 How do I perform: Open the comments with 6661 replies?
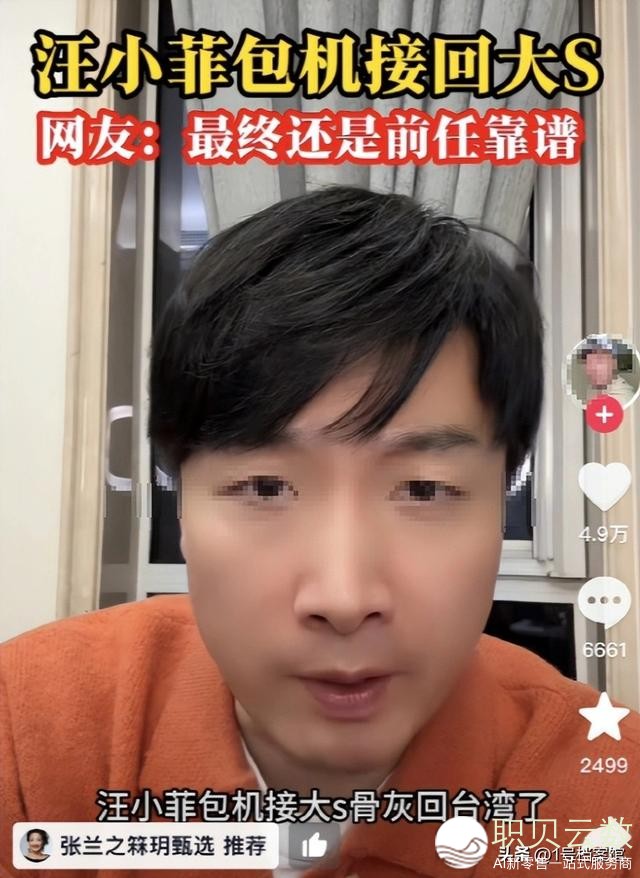tap(604, 602)
